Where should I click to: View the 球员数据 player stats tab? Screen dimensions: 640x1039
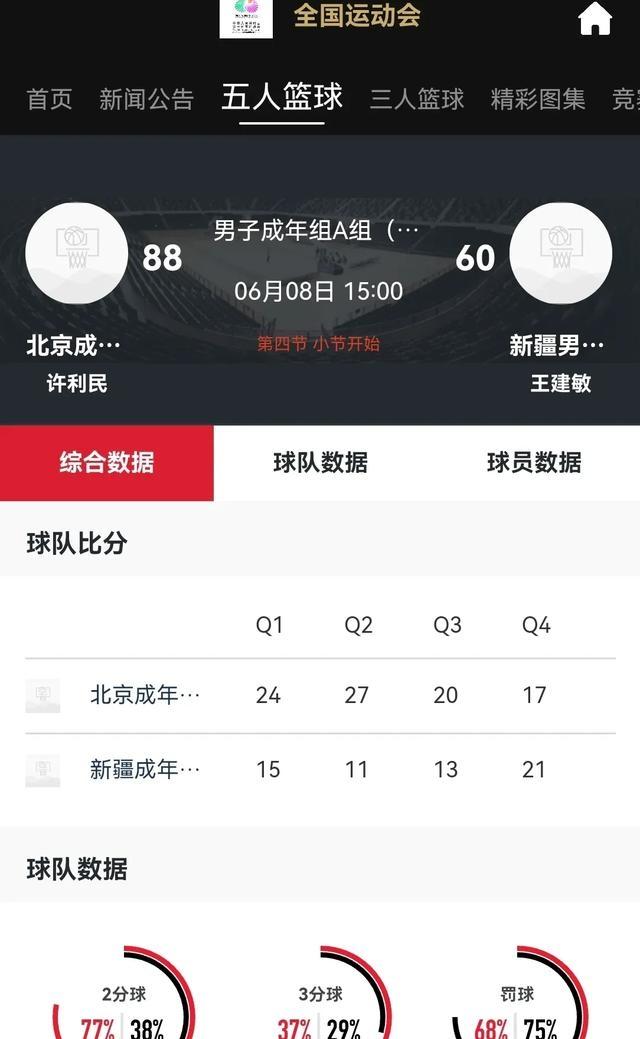533,462
